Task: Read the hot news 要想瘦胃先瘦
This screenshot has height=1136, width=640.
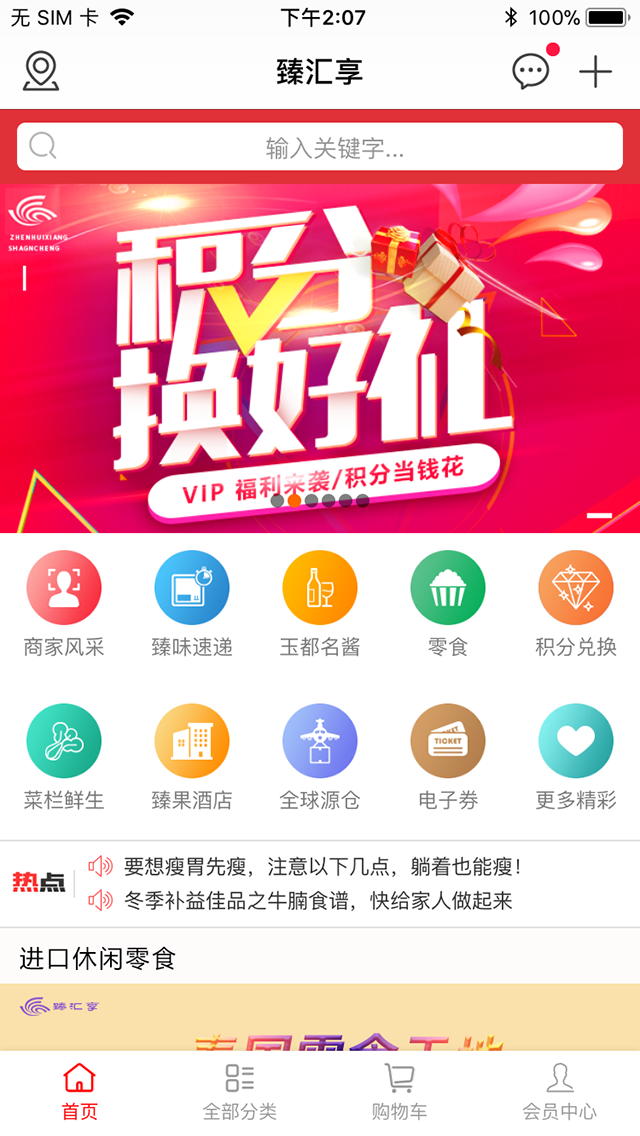Action: point(322,867)
